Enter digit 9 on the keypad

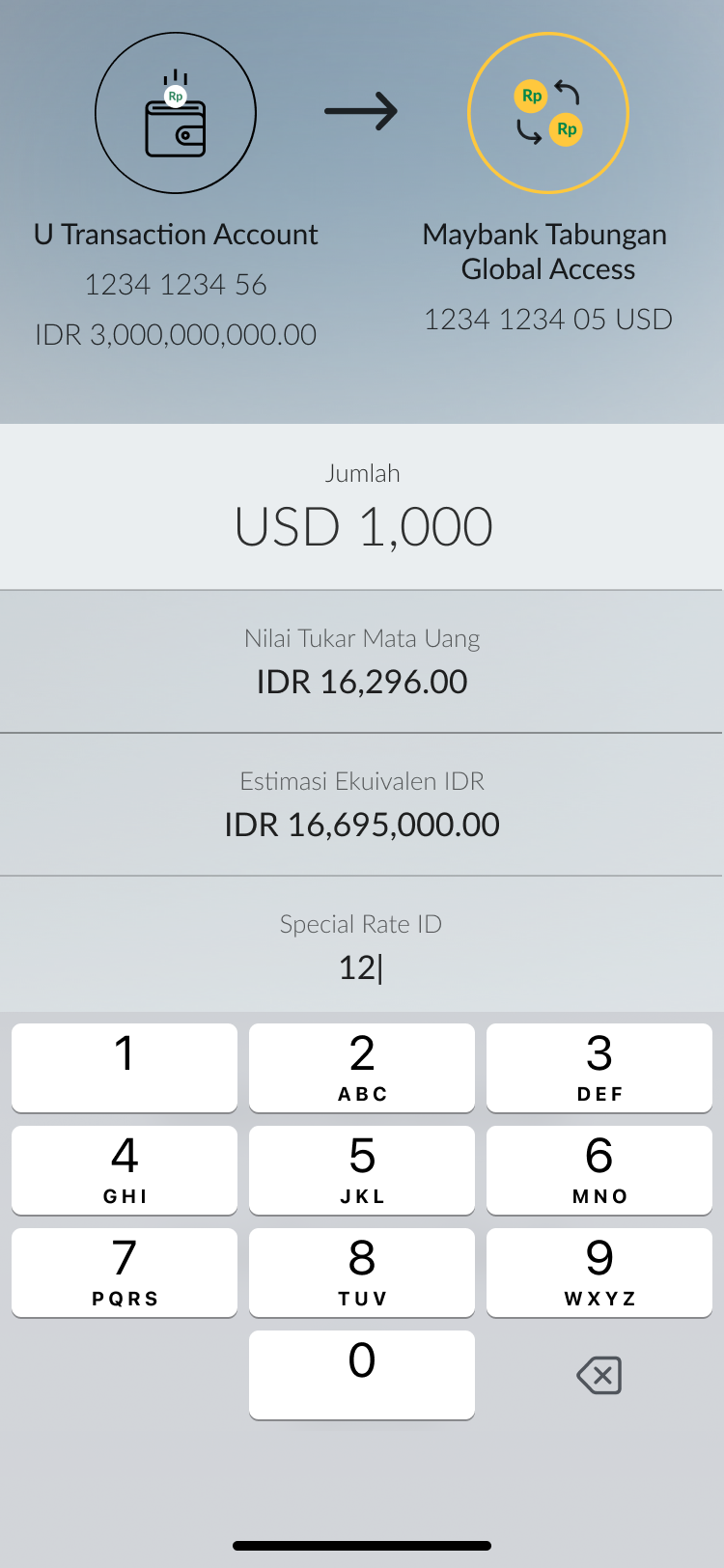pyautogui.click(x=599, y=1272)
